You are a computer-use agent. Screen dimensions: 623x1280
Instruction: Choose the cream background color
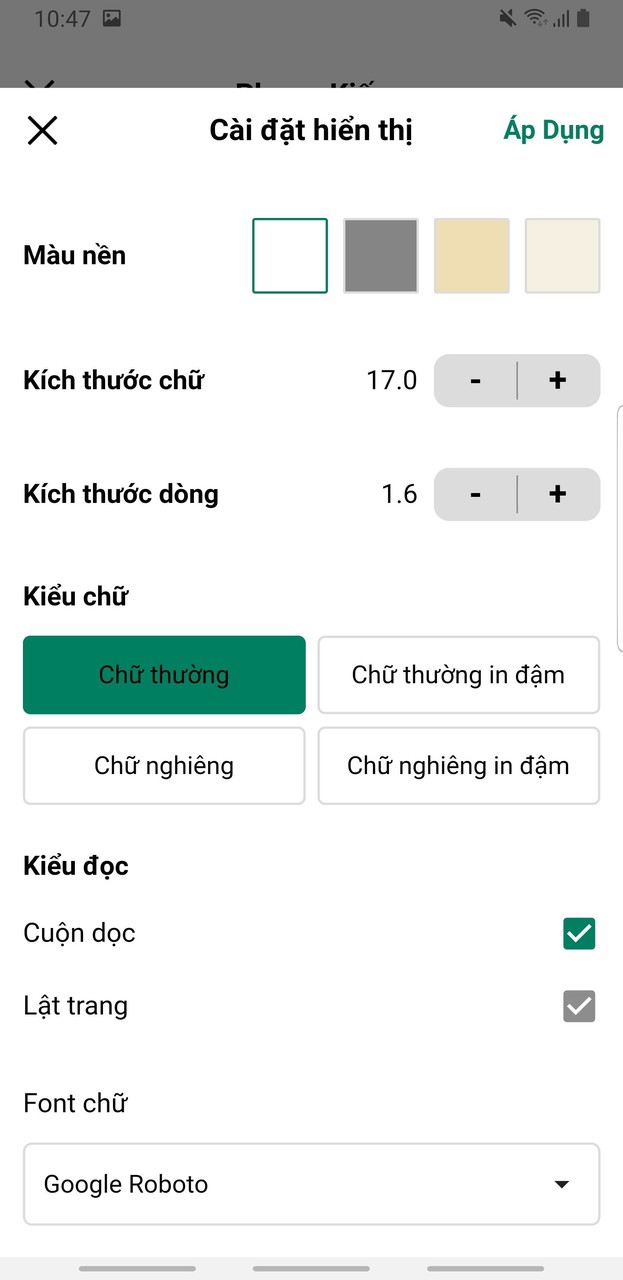point(563,256)
